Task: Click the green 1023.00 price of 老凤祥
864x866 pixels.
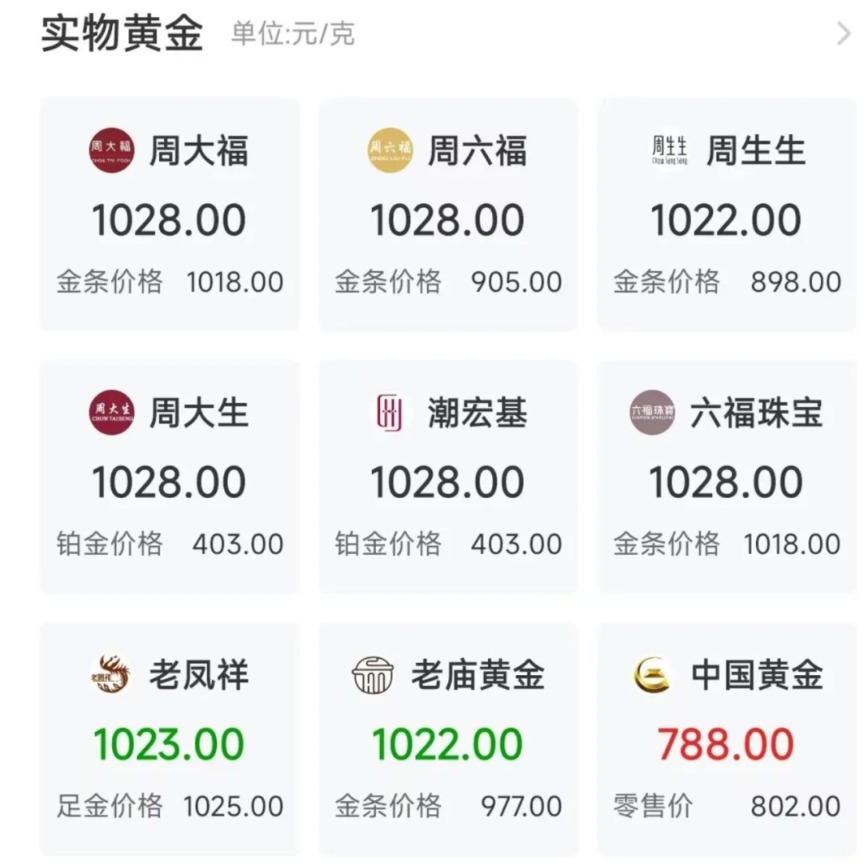Action: click(168, 744)
